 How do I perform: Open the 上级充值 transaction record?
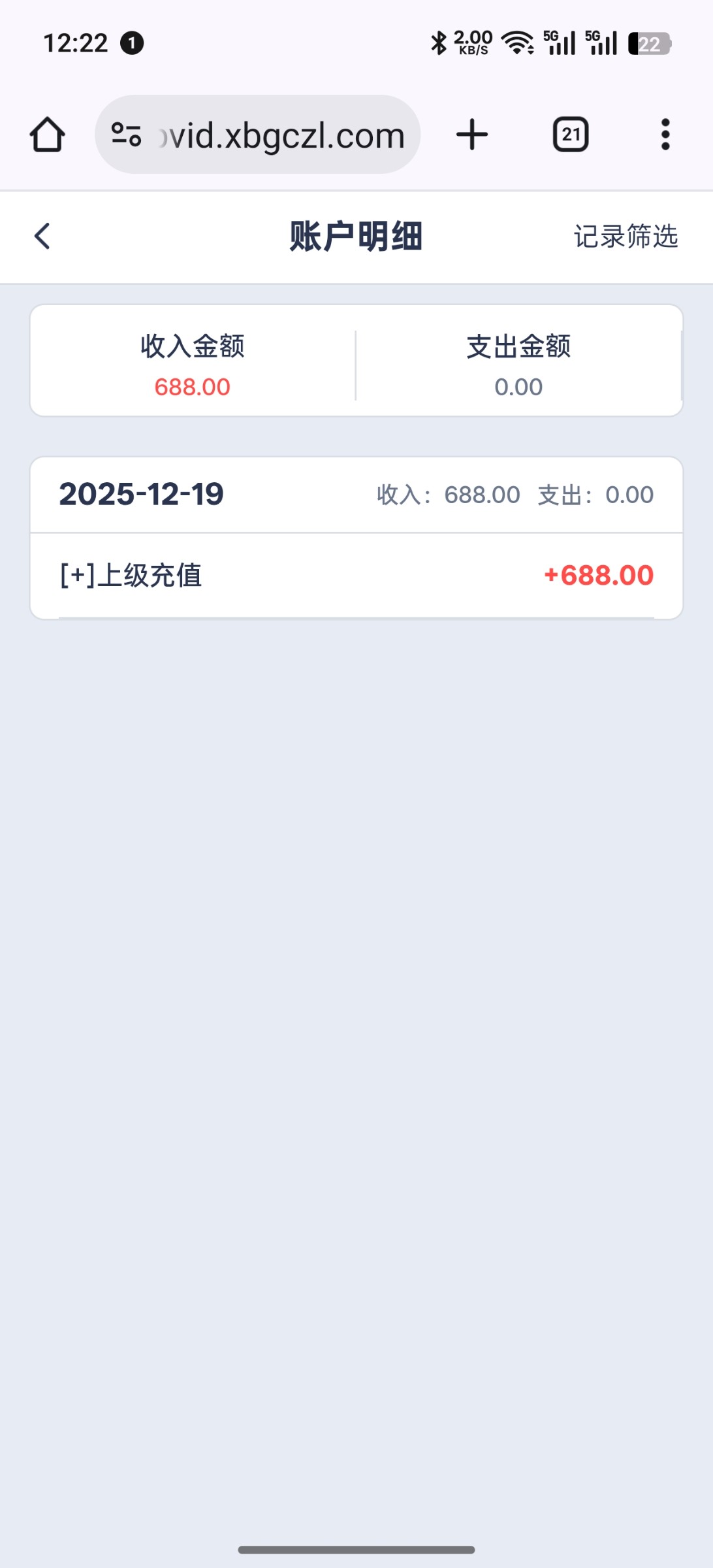pyautogui.click(x=356, y=576)
